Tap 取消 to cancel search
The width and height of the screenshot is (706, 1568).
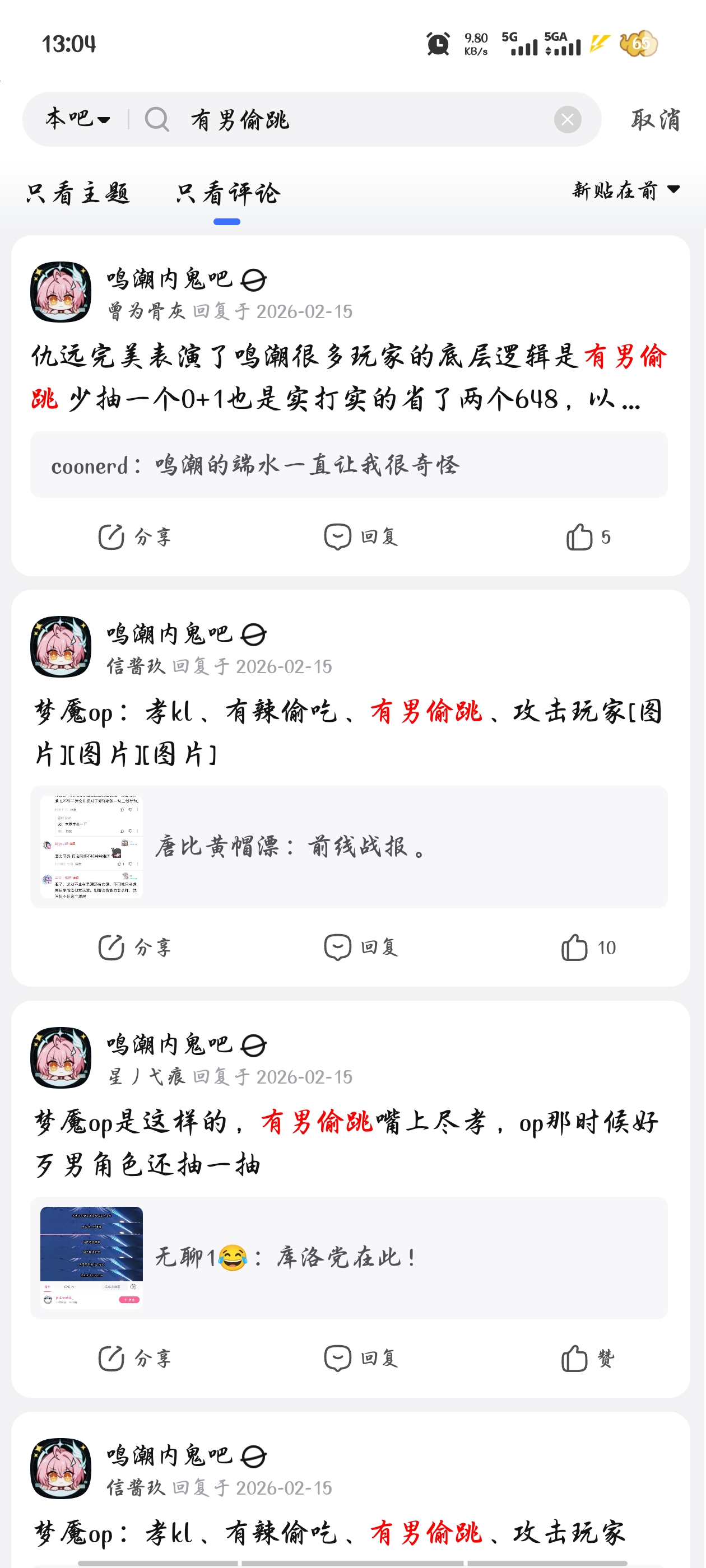coord(655,119)
